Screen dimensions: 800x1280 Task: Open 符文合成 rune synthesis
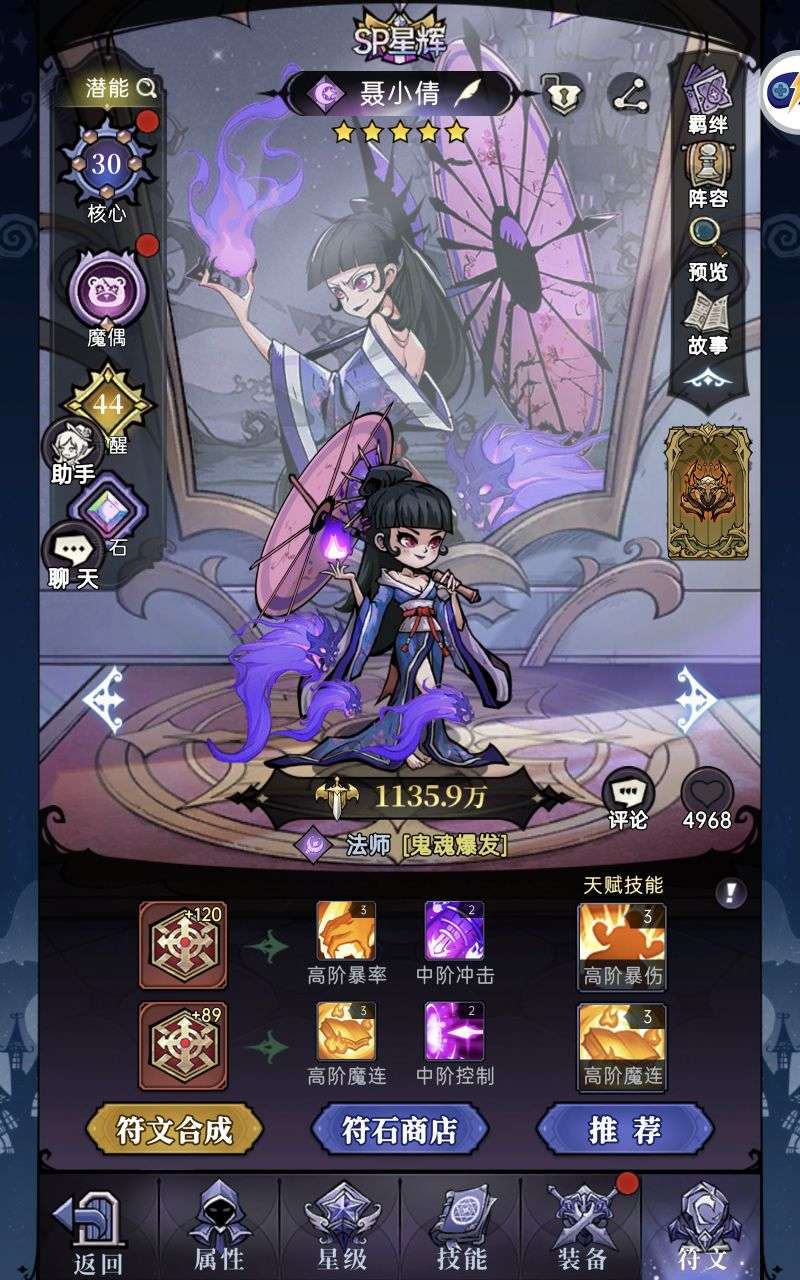click(x=175, y=1130)
